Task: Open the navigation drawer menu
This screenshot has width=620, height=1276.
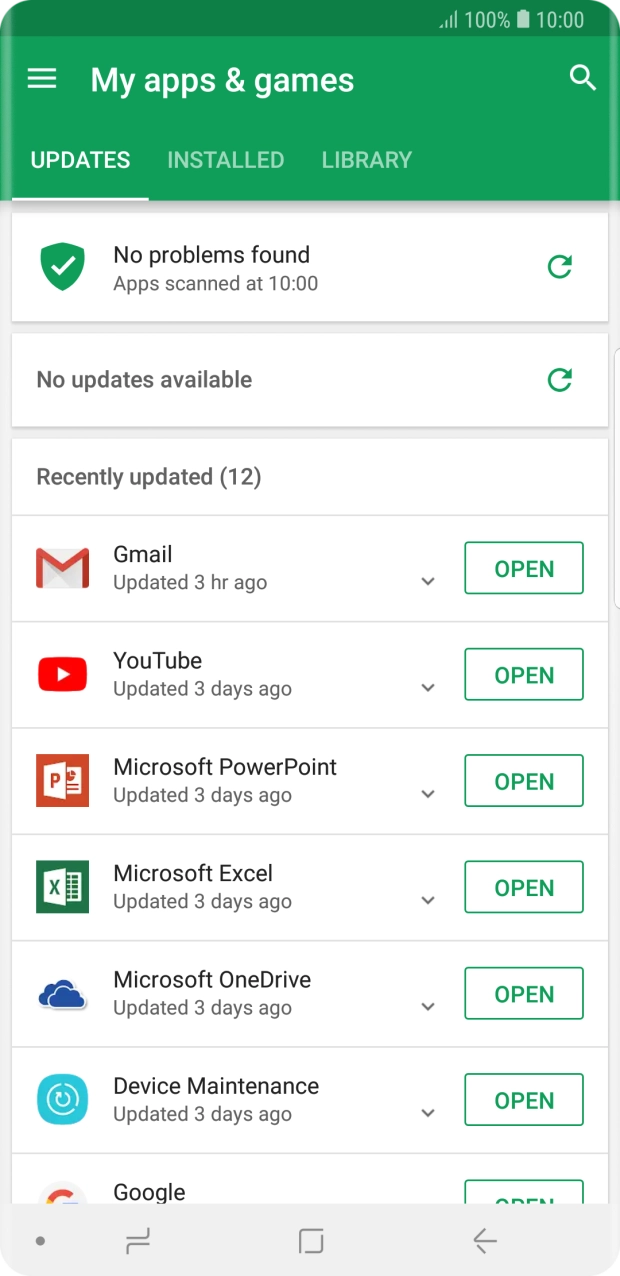Action: (42, 79)
